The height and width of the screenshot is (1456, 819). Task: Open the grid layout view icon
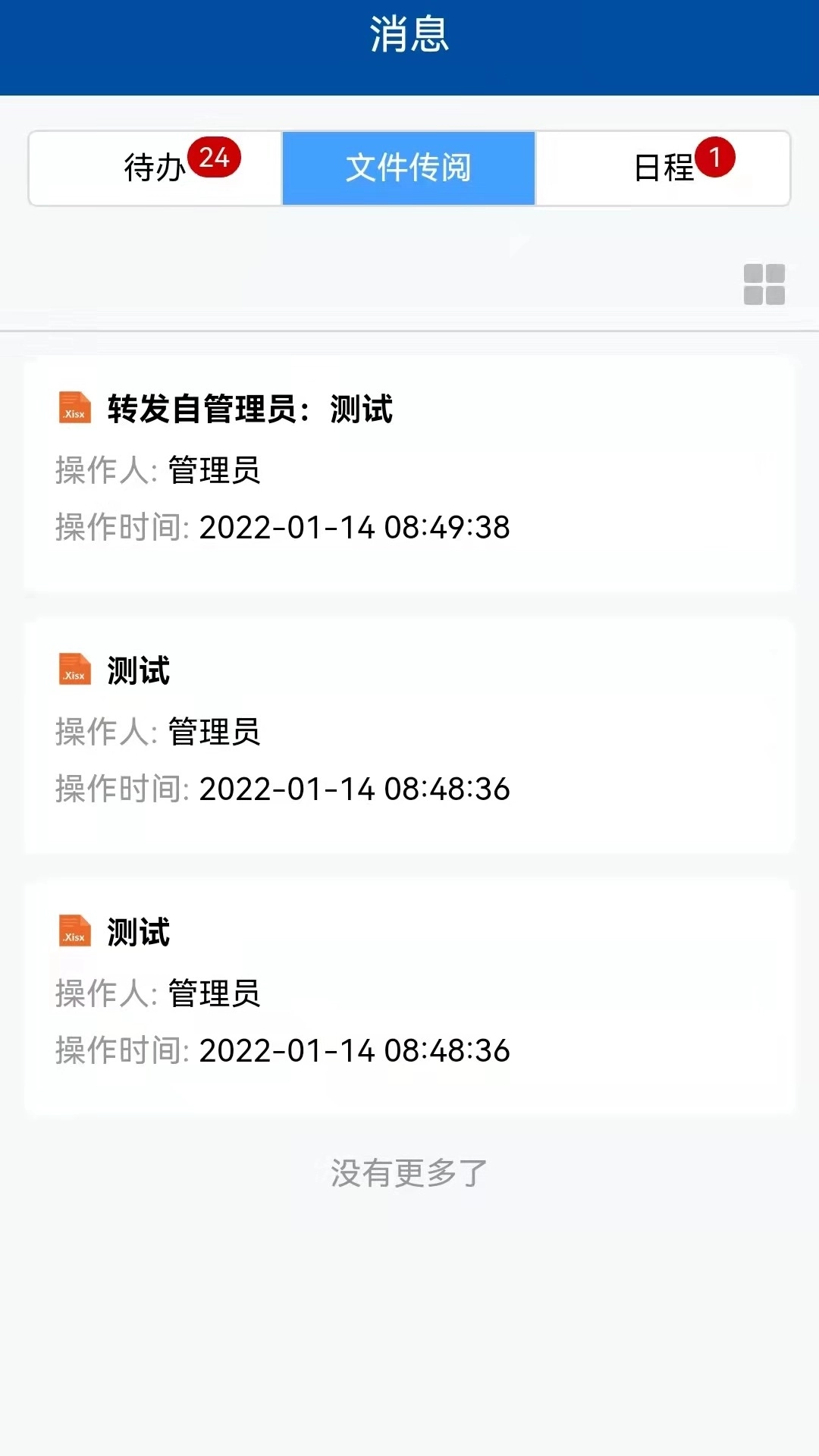pyautogui.click(x=764, y=286)
